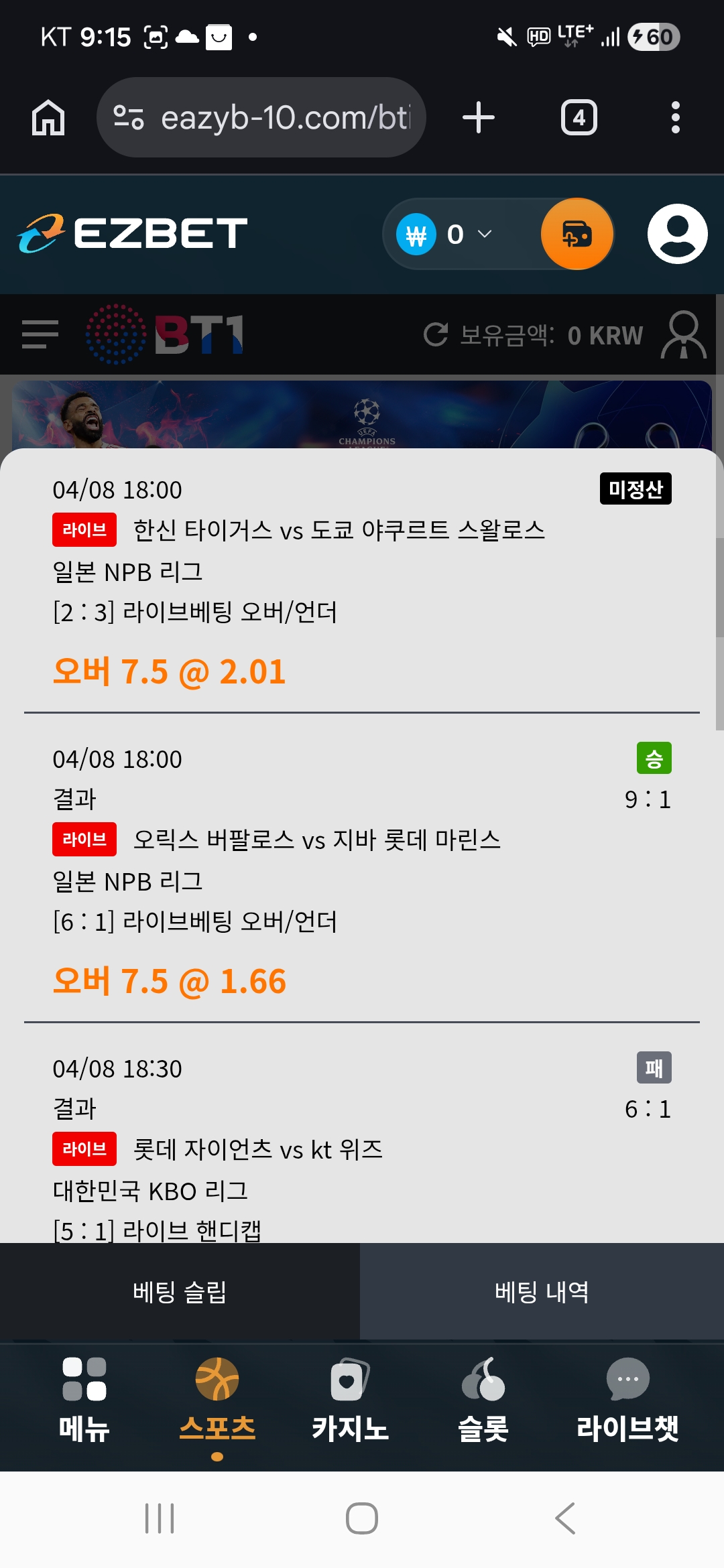Tap the eazyb-10.com address bar
The height and width of the screenshot is (1568, 724).
tap(261, 118)
